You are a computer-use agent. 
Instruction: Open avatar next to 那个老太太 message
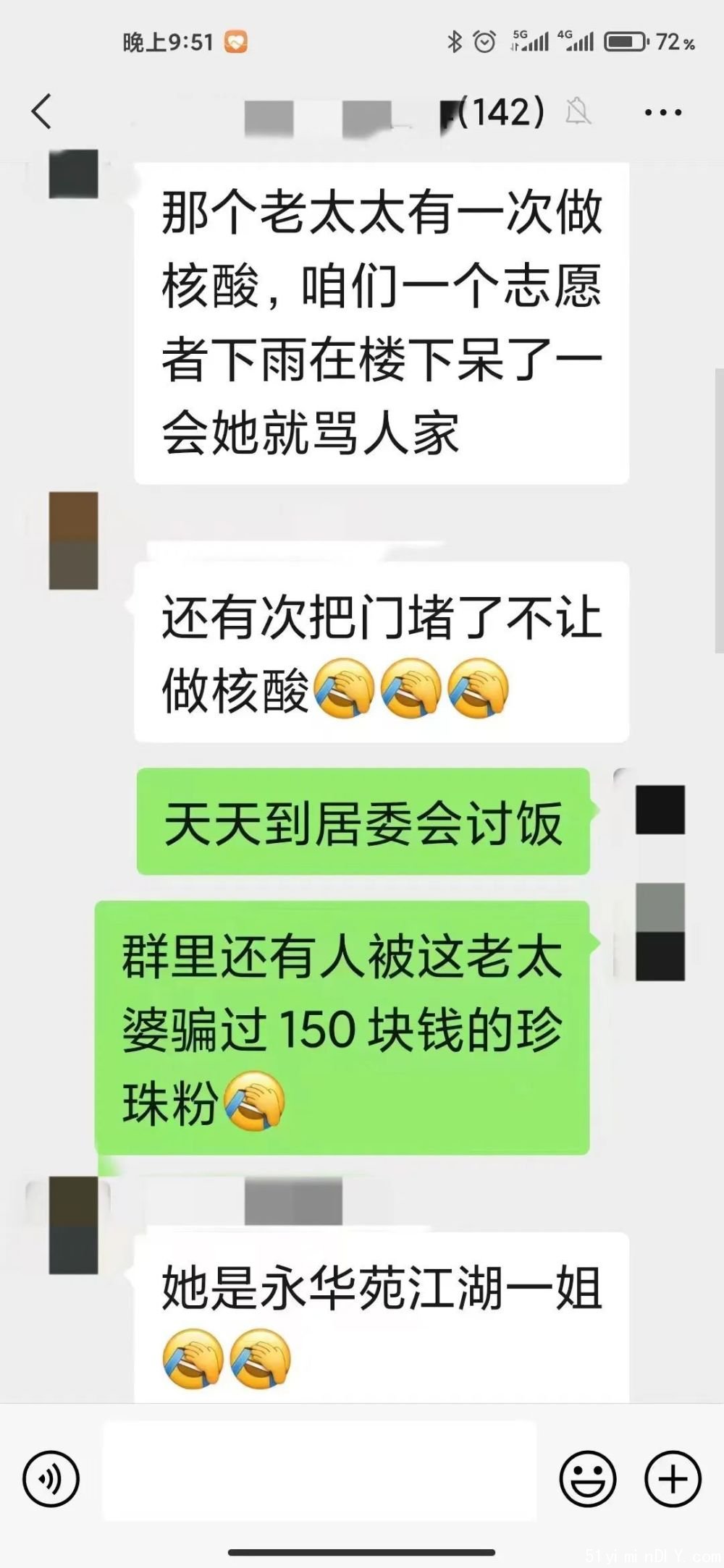tap(73, 174)
